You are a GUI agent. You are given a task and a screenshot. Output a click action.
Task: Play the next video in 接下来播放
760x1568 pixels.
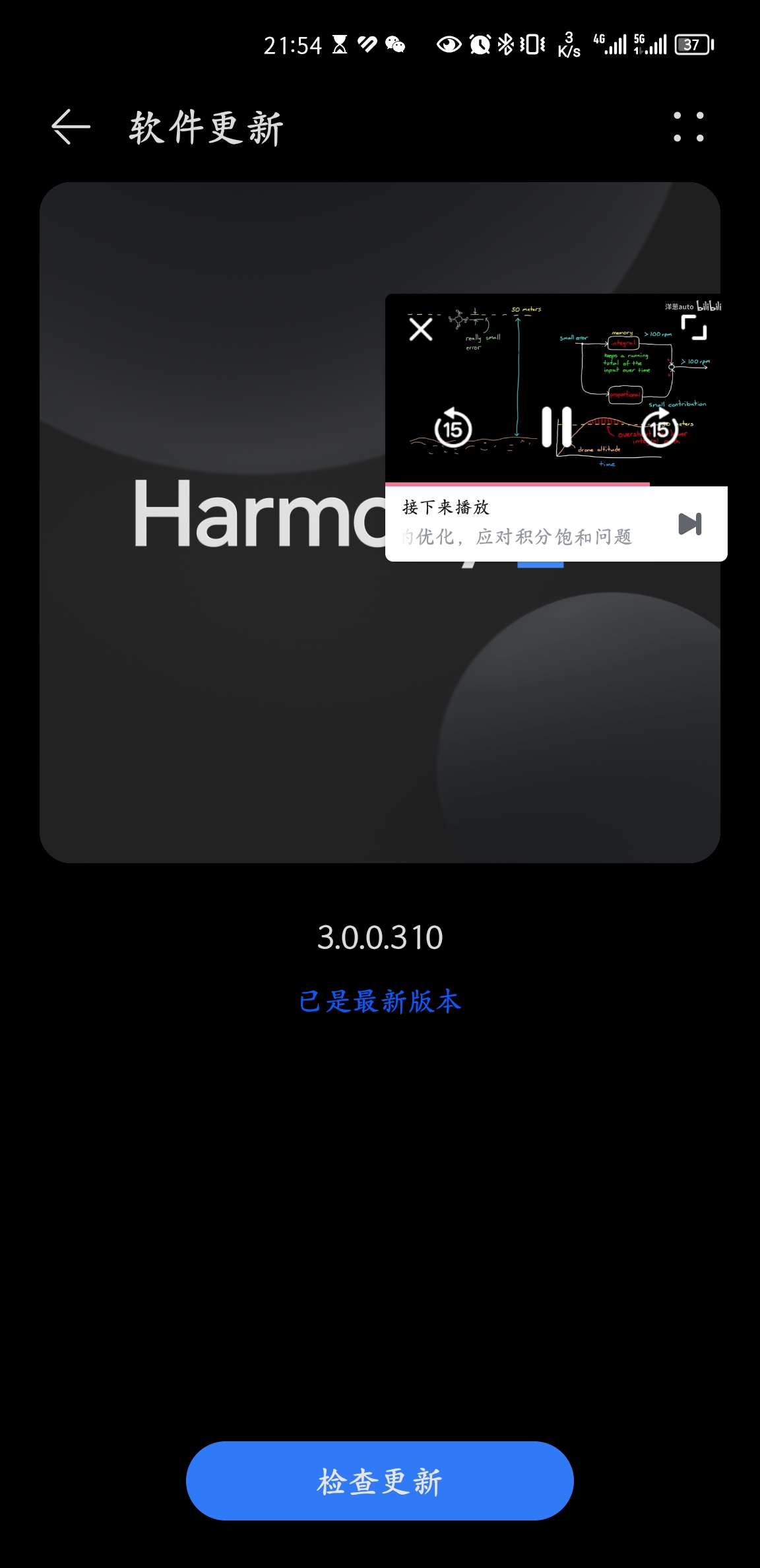[690, 524]
